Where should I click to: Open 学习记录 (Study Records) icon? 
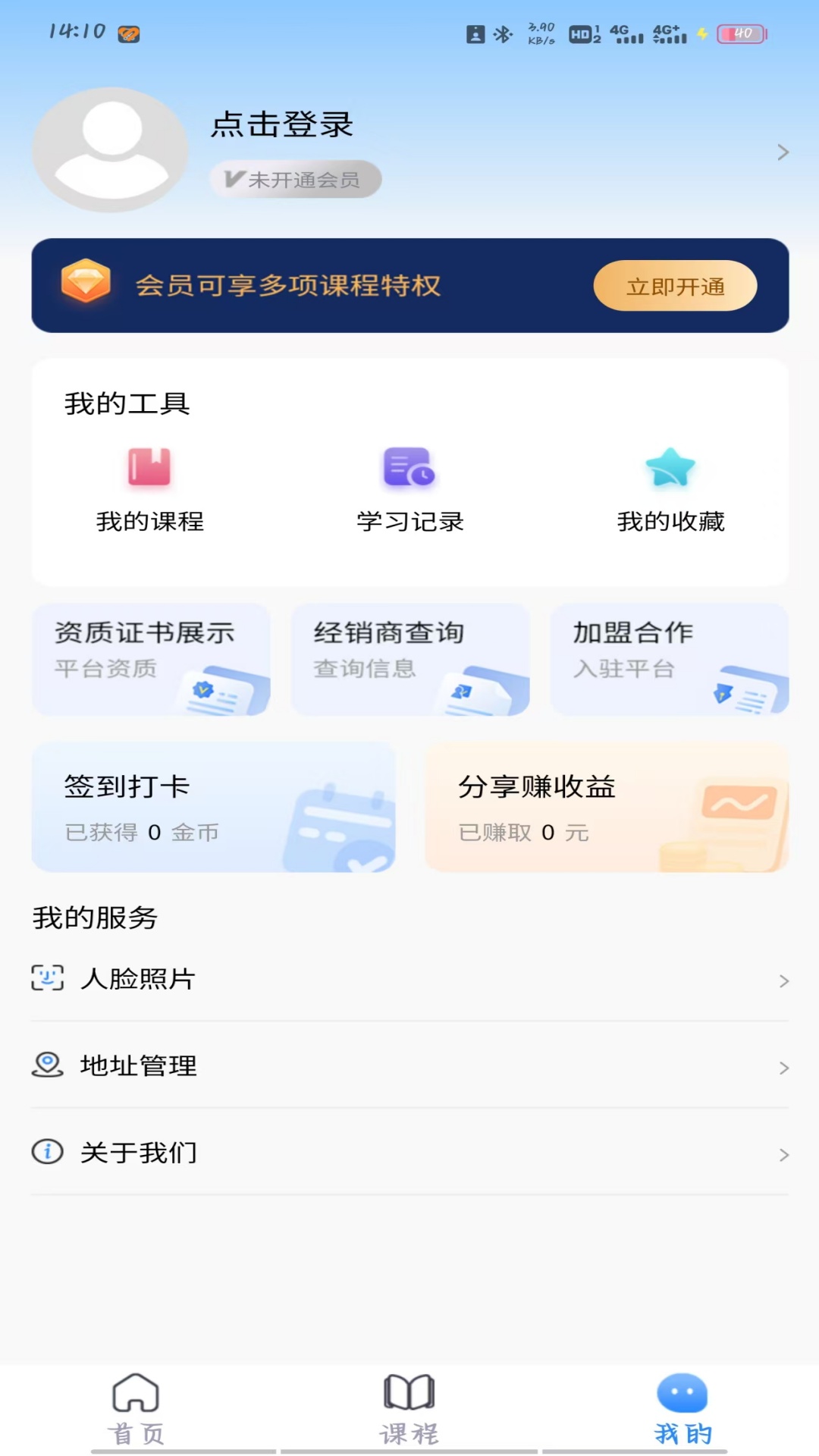pyautogui.click(x=407, y=469)
